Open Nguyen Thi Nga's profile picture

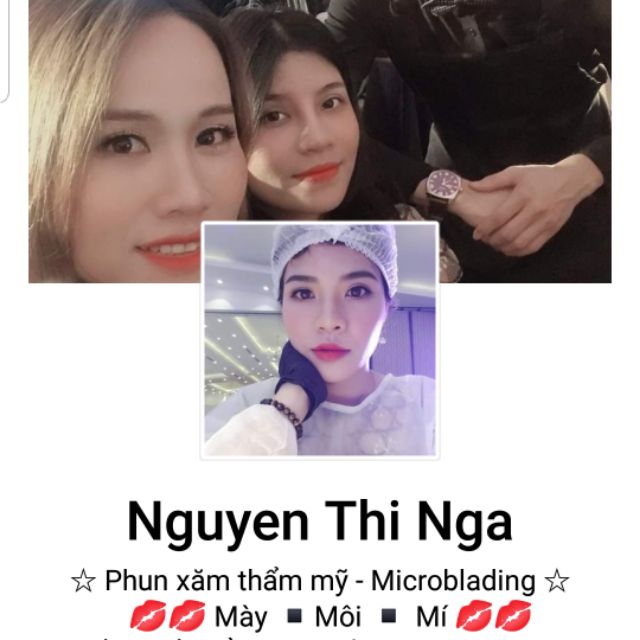pyautogui.click(x=320, y=340)
